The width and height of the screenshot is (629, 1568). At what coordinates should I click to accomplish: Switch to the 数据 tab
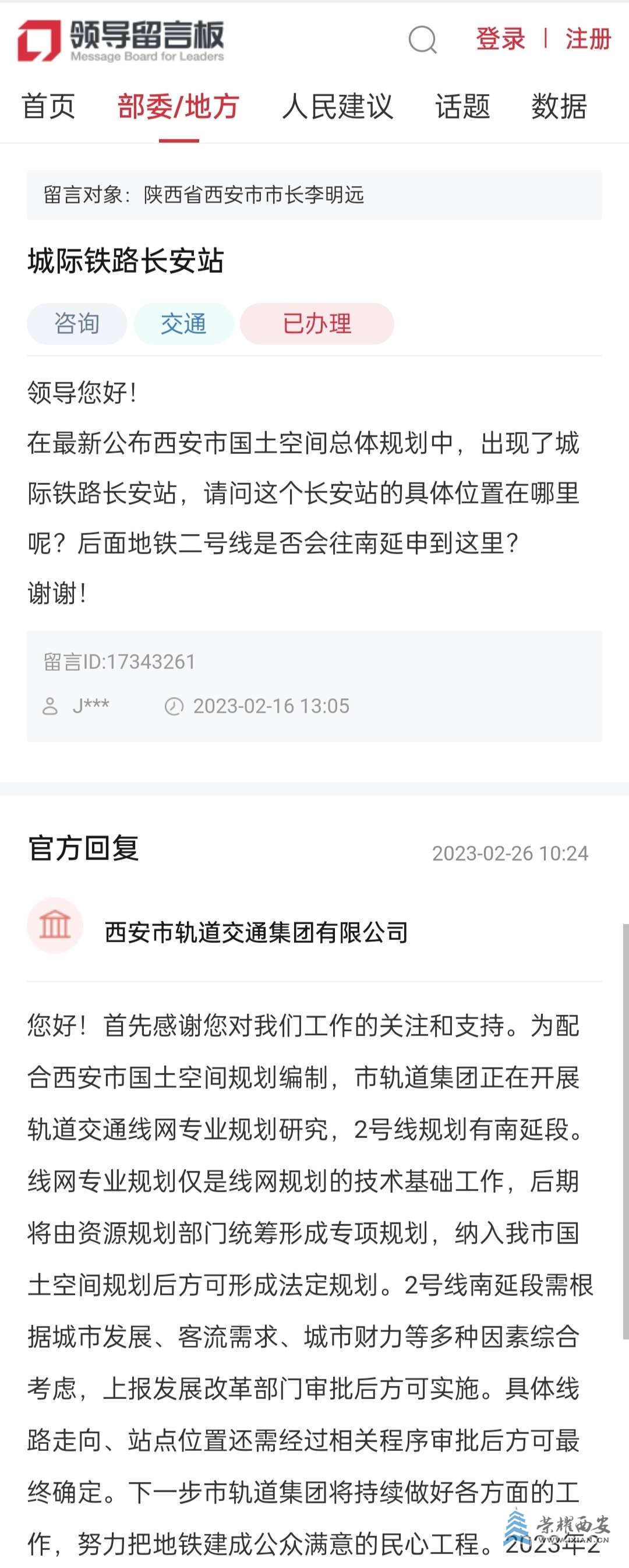[559, 107]
